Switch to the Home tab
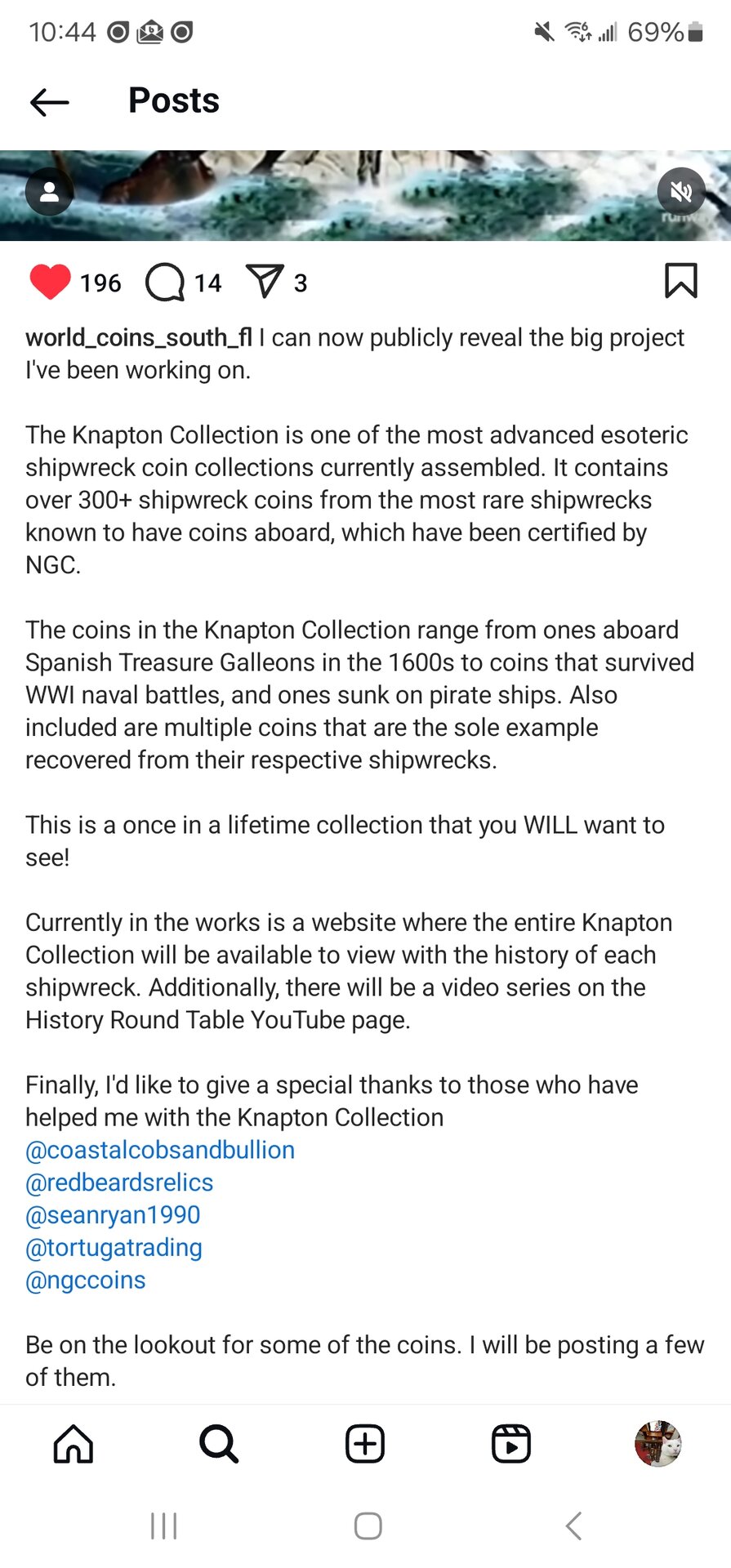Viewport: 731px width, 1568px height. pyautogui.click(x=74, y=1444)
